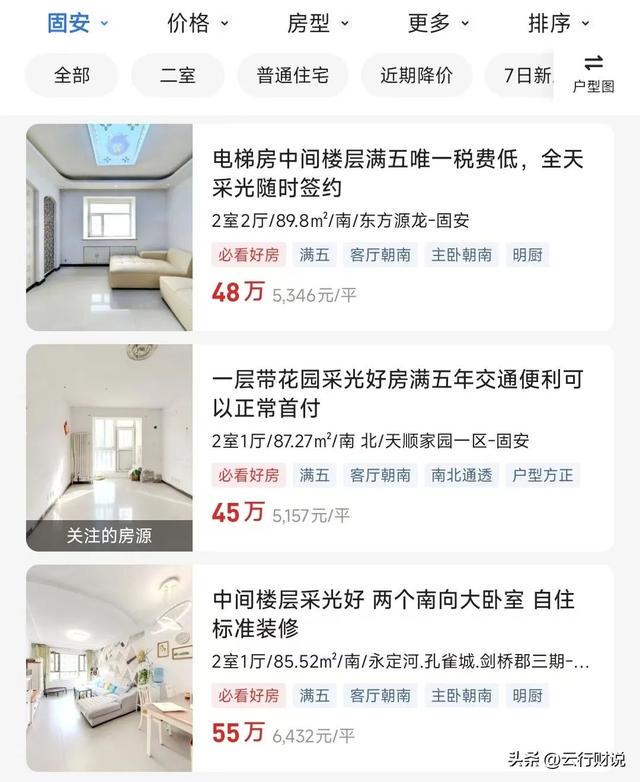The height and width of the screenshot is (782, 640).
Task: Open the 55万 孔雀城剑桥郡三期 listing
Action: [x=398, y=668]
